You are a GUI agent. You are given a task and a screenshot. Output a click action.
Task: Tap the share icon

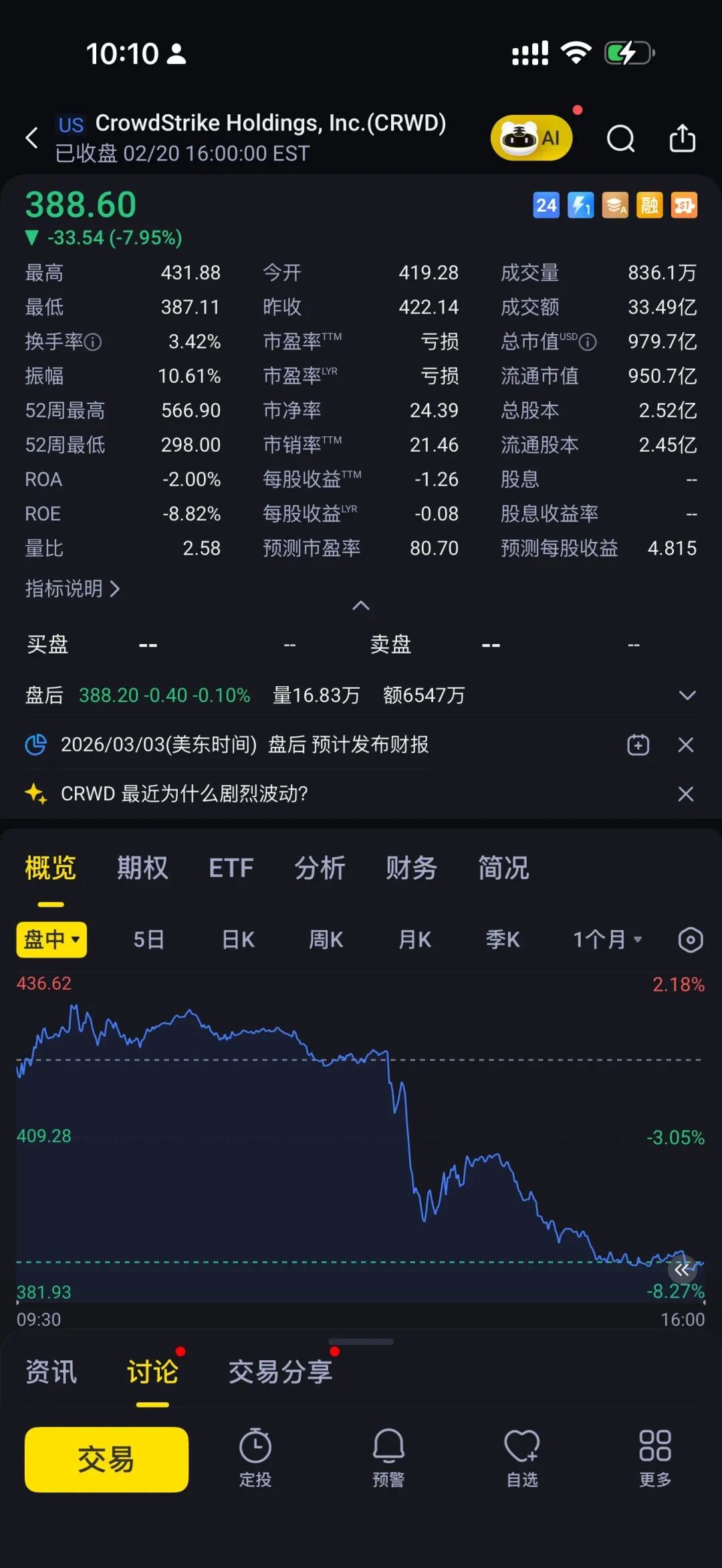683,138
